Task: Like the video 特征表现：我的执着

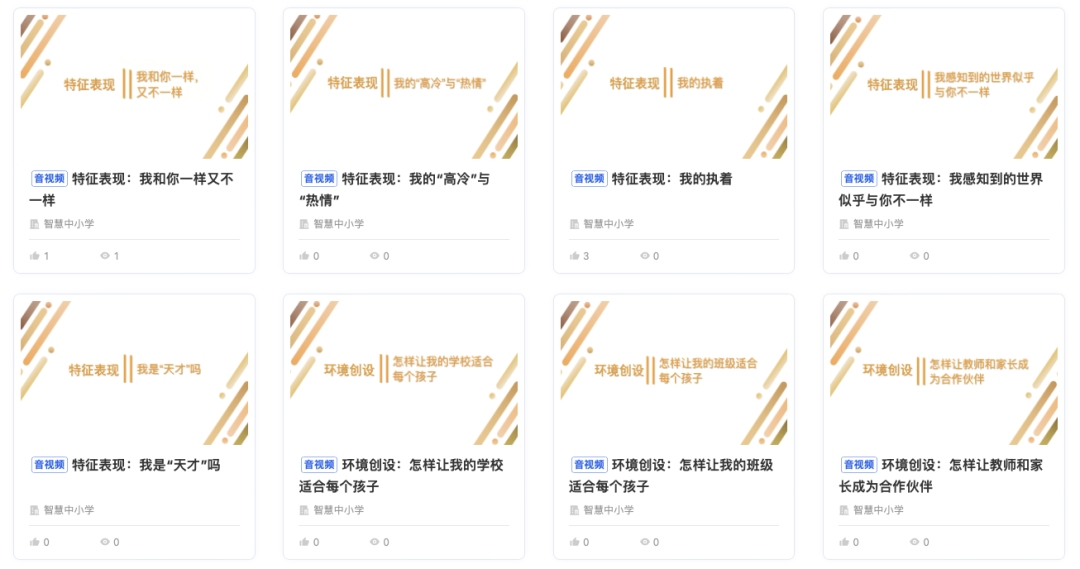Action: [575, 256]
